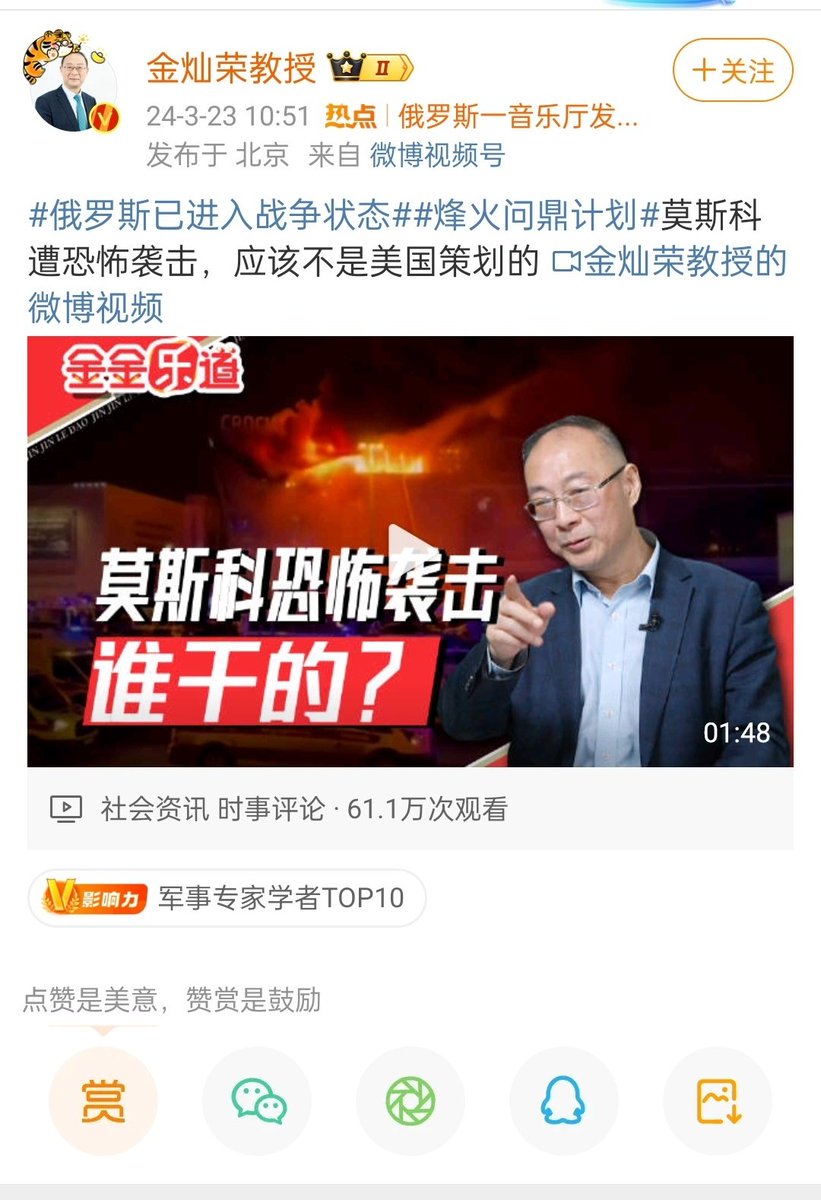Open the 微博视频号 source link
The width and height of the screenshot is (821, 1200).
(437, 154)
